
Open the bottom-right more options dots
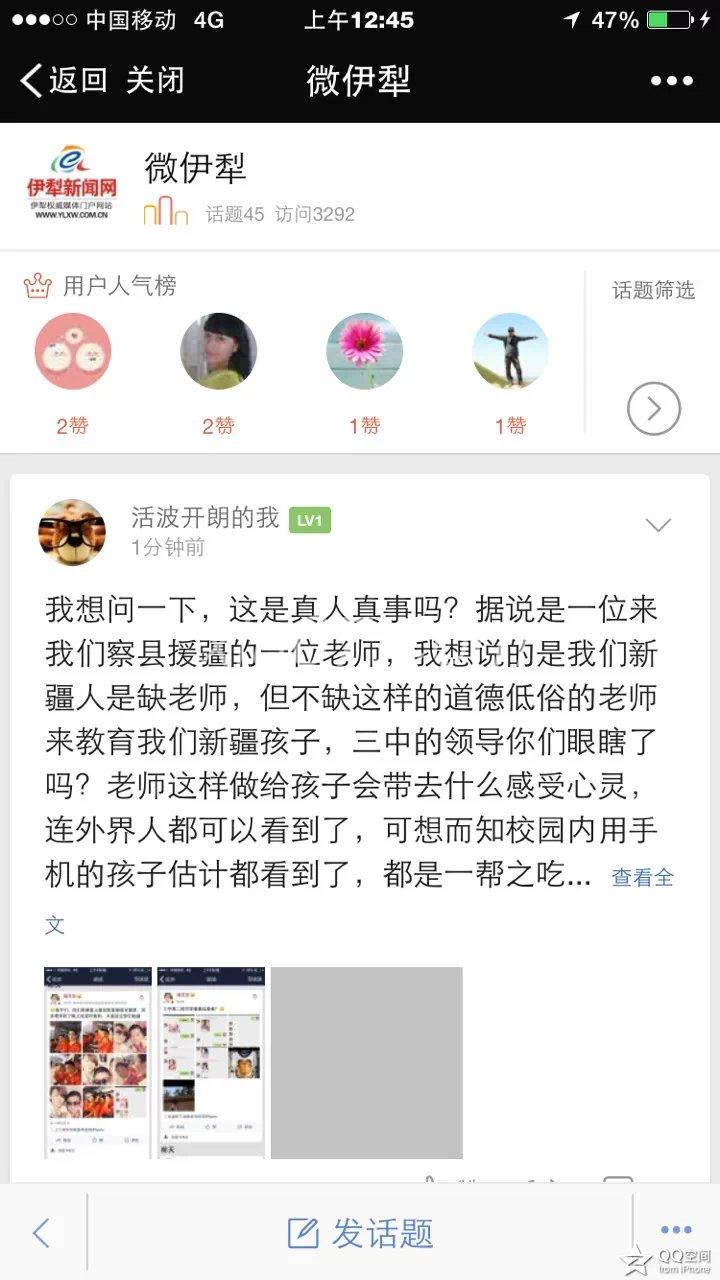[x=676, y=1230]
